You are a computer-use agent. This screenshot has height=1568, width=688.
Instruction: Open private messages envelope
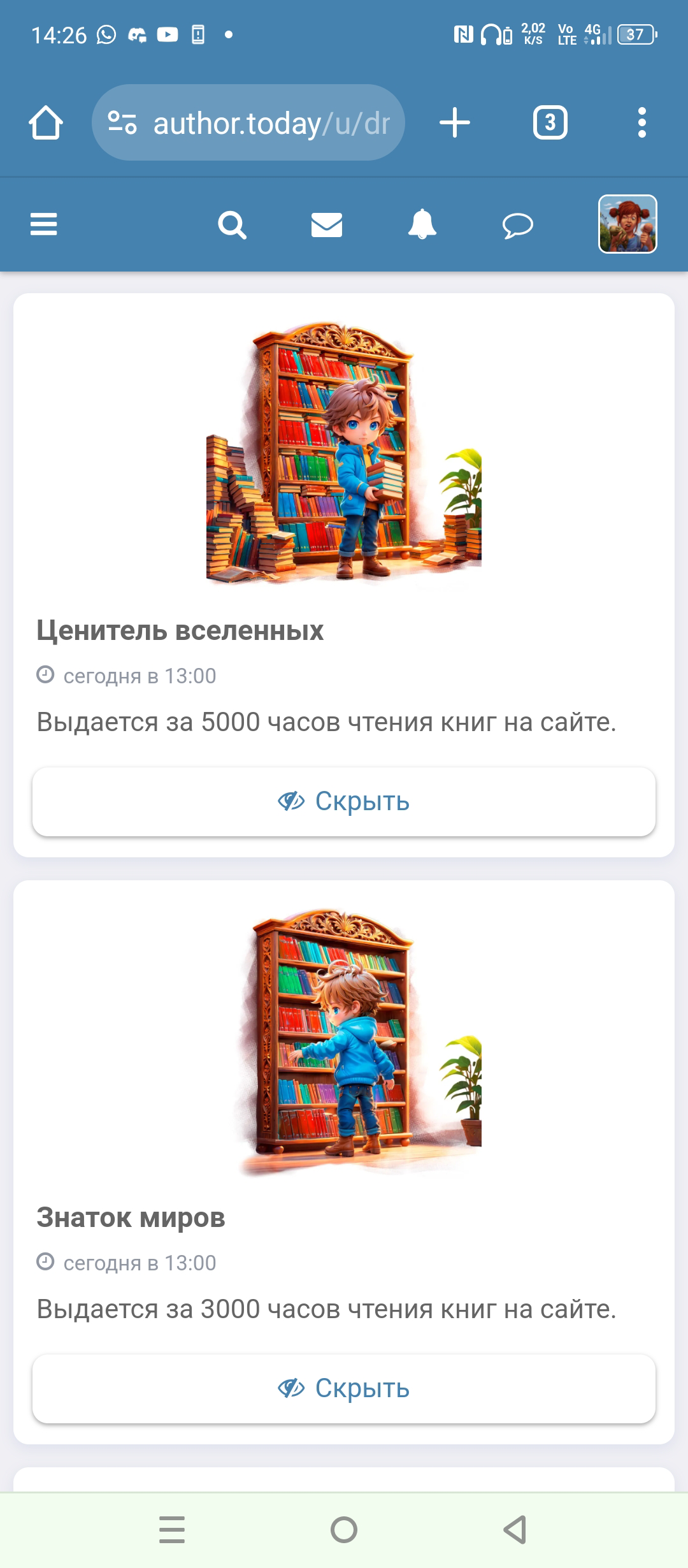[x=327, y=224]
